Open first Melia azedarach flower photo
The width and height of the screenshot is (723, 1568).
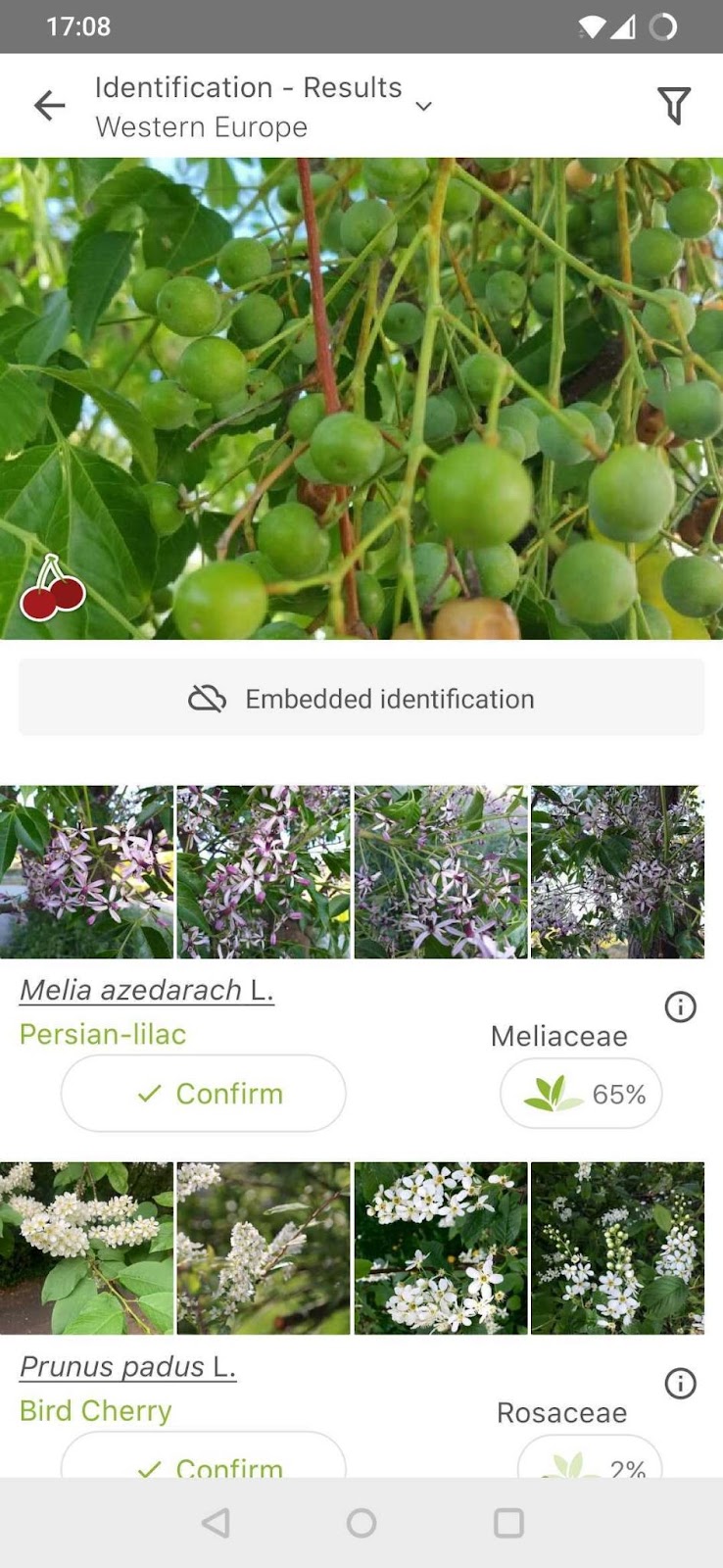point(86,871)
